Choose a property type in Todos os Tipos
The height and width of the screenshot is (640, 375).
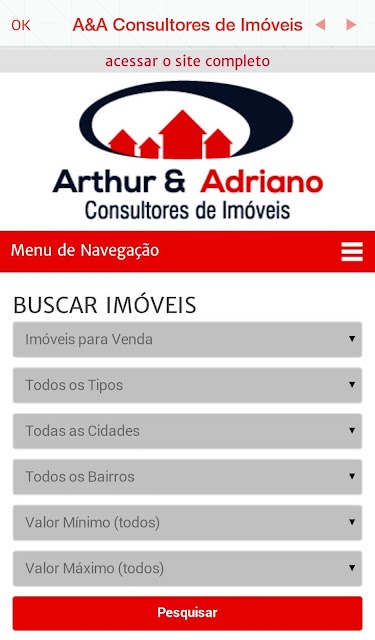[187, 385]
